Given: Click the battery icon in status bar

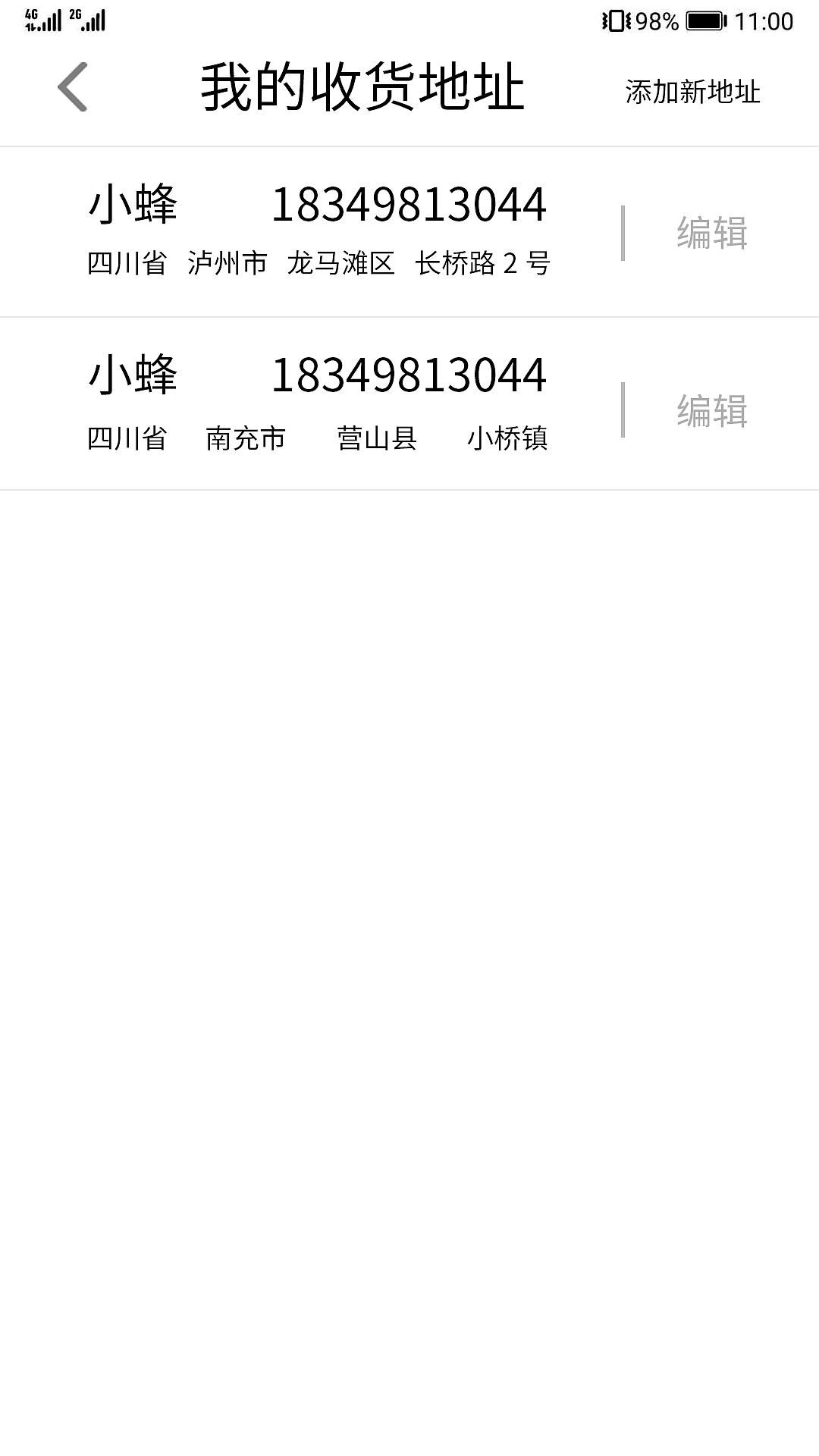Looking at the screenshot, I should click(x=705, y=23).
